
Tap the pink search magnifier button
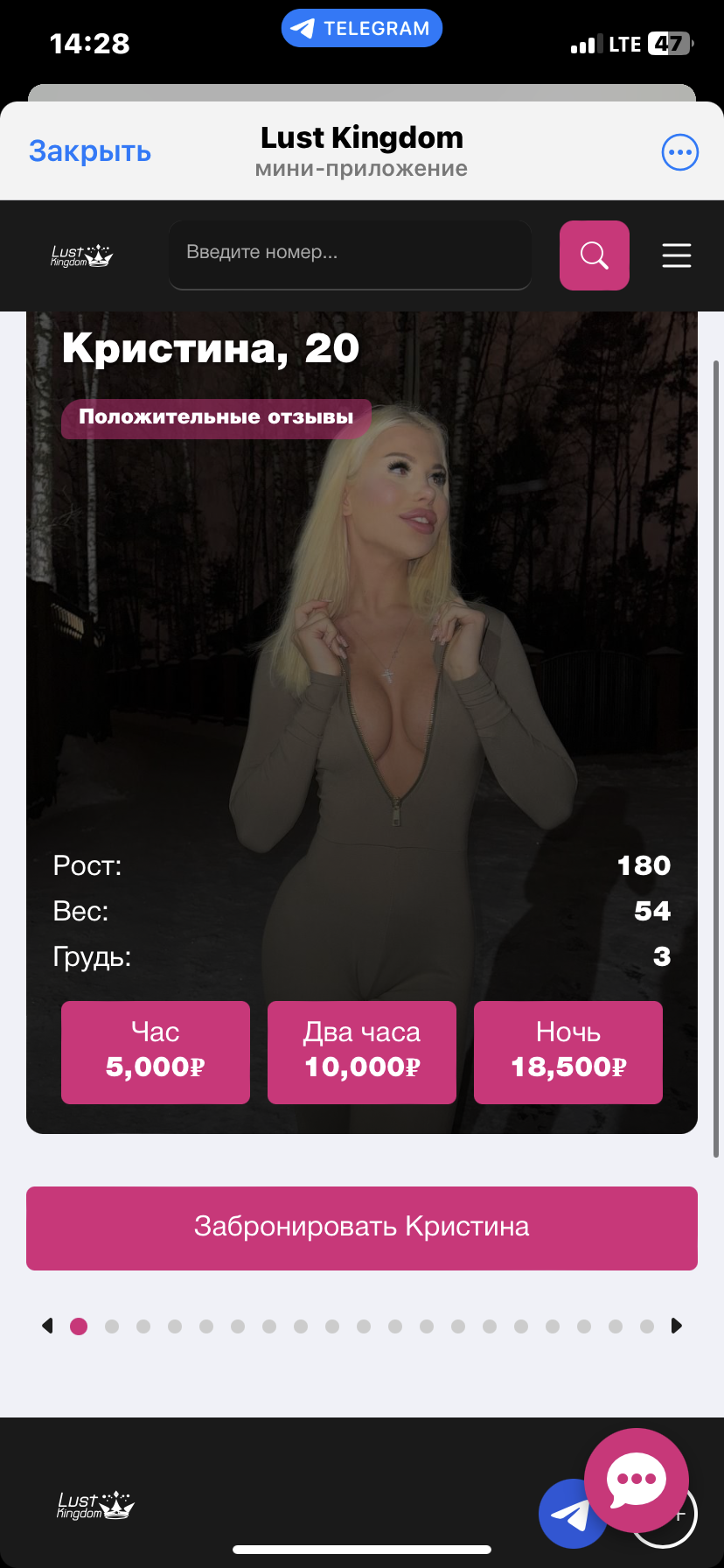(x=595, y=255)
